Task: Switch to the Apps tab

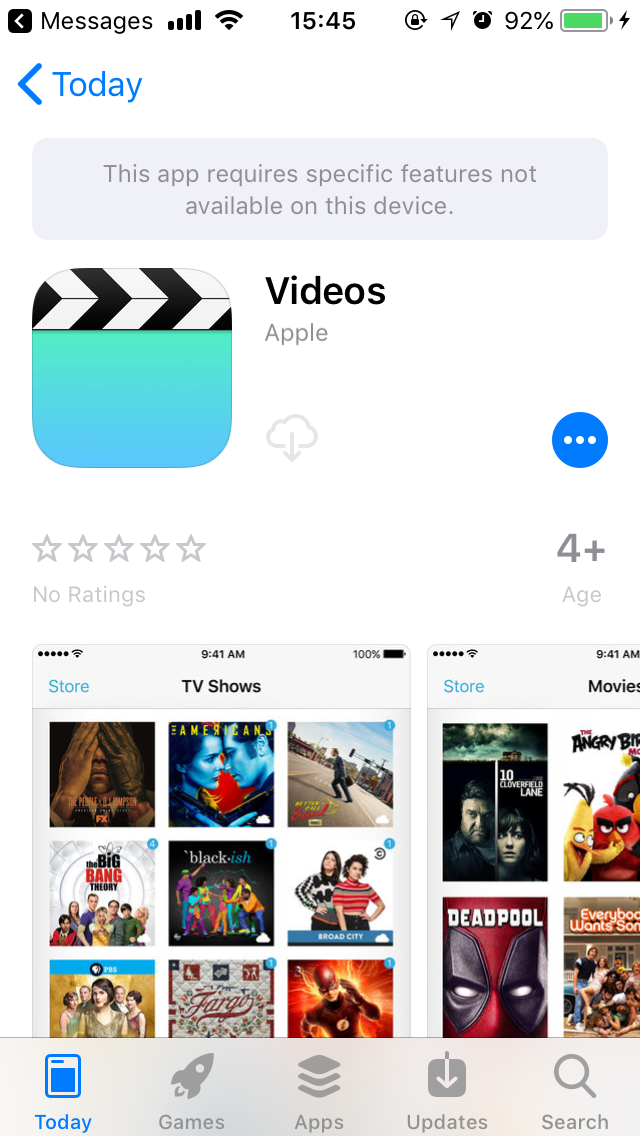Action: (x=319, y=1092)
